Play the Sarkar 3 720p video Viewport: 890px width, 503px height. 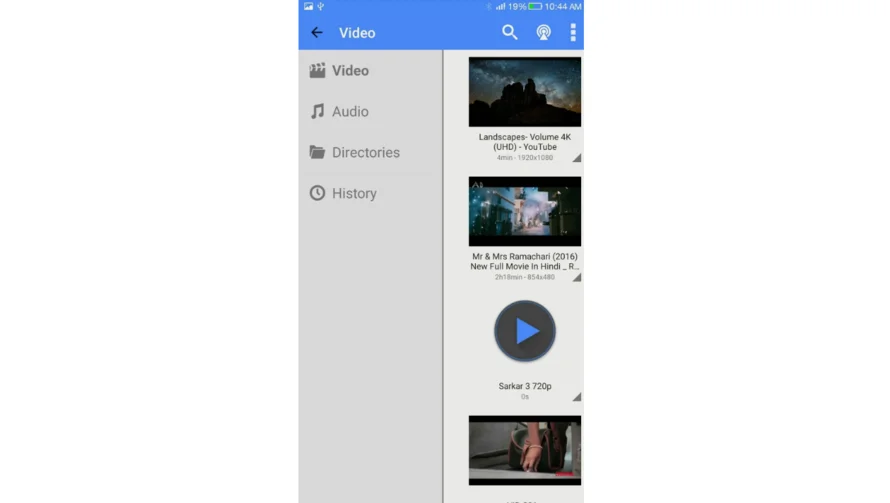[524, 331]
